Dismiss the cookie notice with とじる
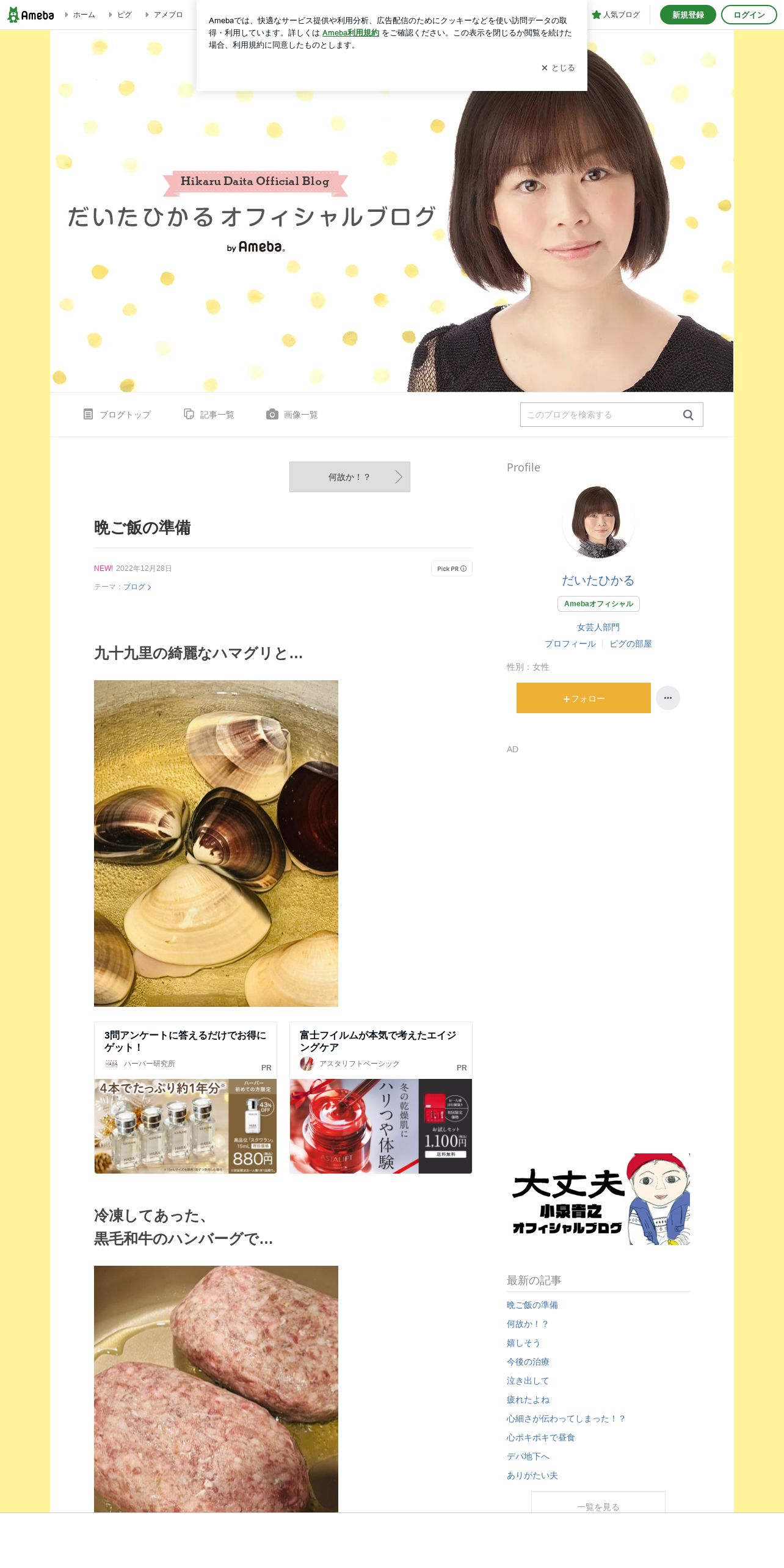Screen dimensions: 784x1568 click(557, 68)
